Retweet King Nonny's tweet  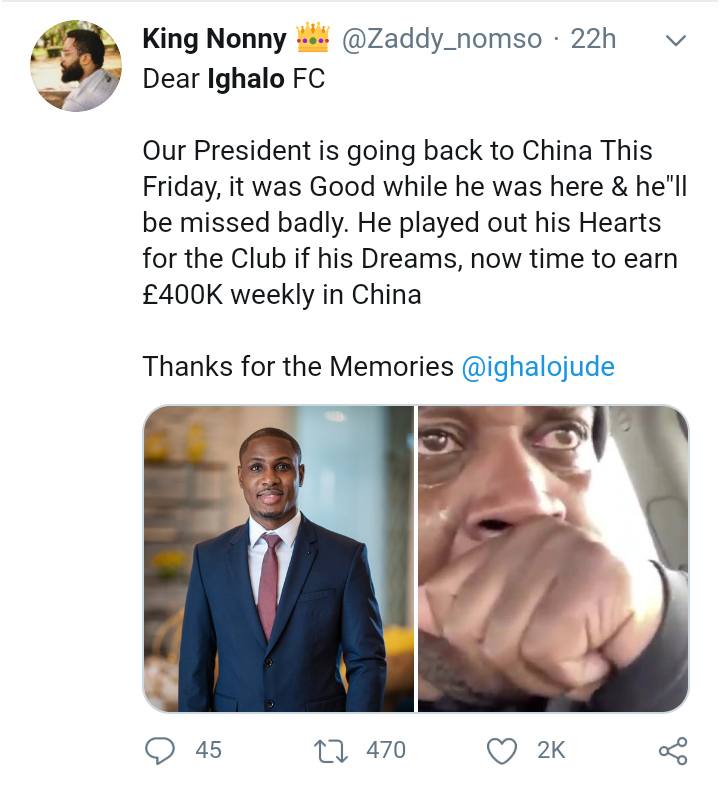click(331, 749)
